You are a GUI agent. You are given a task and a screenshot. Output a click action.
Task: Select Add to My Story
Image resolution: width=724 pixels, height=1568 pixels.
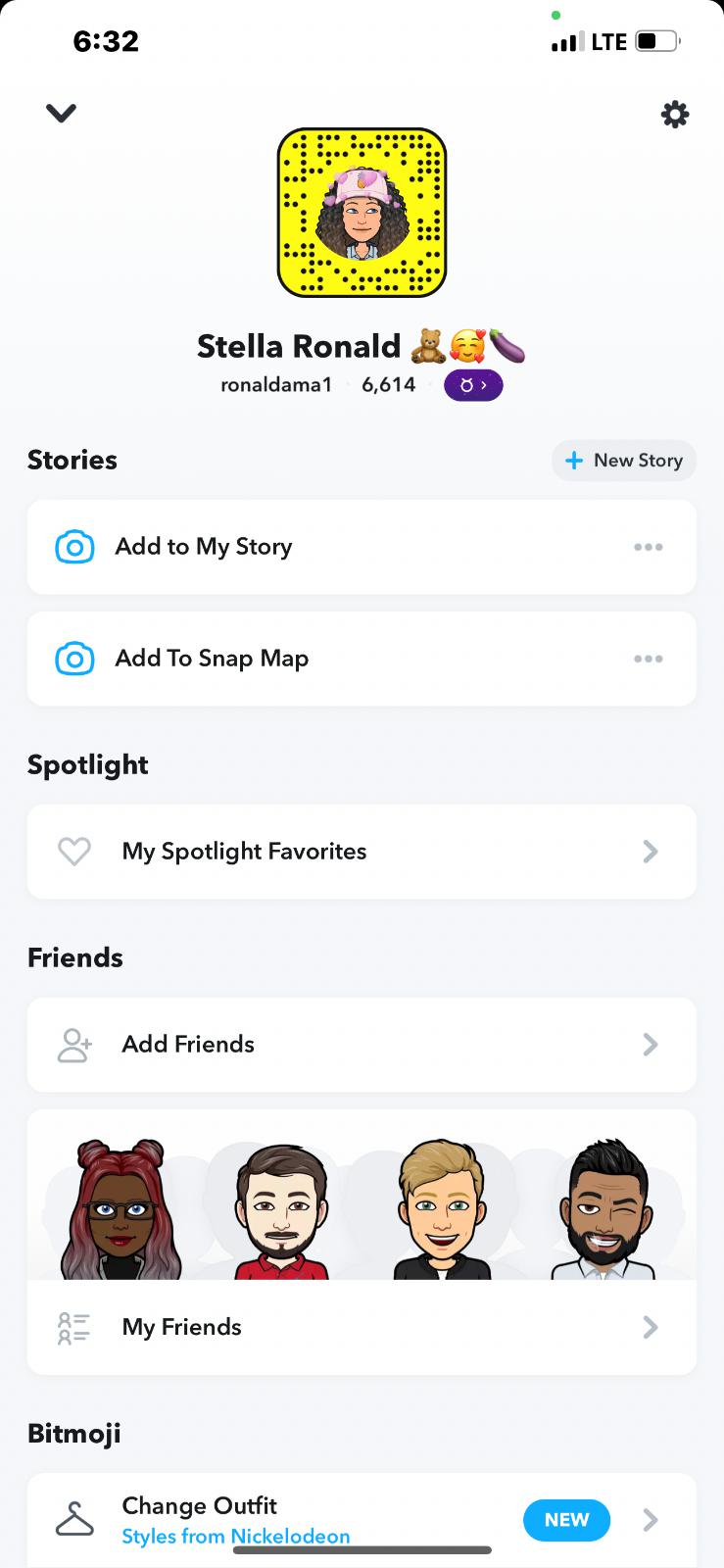tap(204, 547)
